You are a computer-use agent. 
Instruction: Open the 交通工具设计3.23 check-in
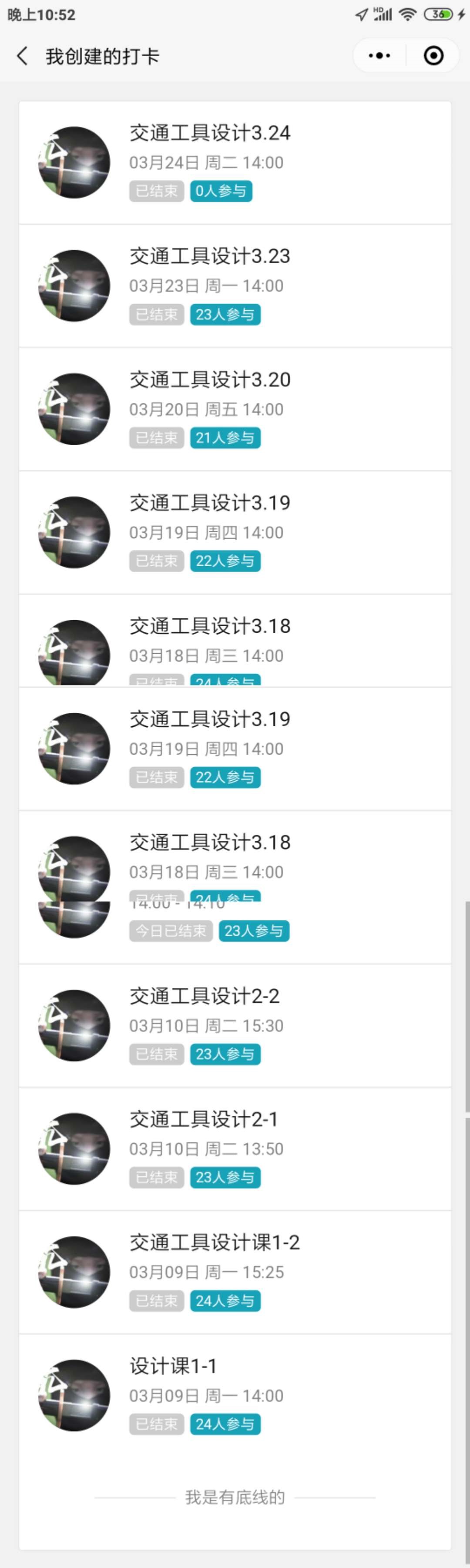pos(235,286)
